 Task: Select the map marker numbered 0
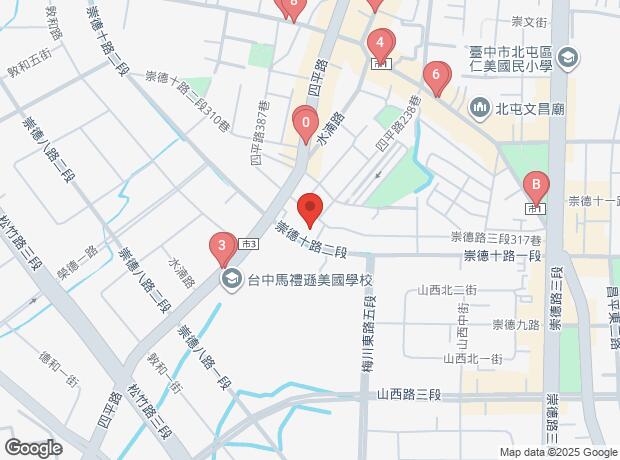pyautogui.click(x=305, y=124)
